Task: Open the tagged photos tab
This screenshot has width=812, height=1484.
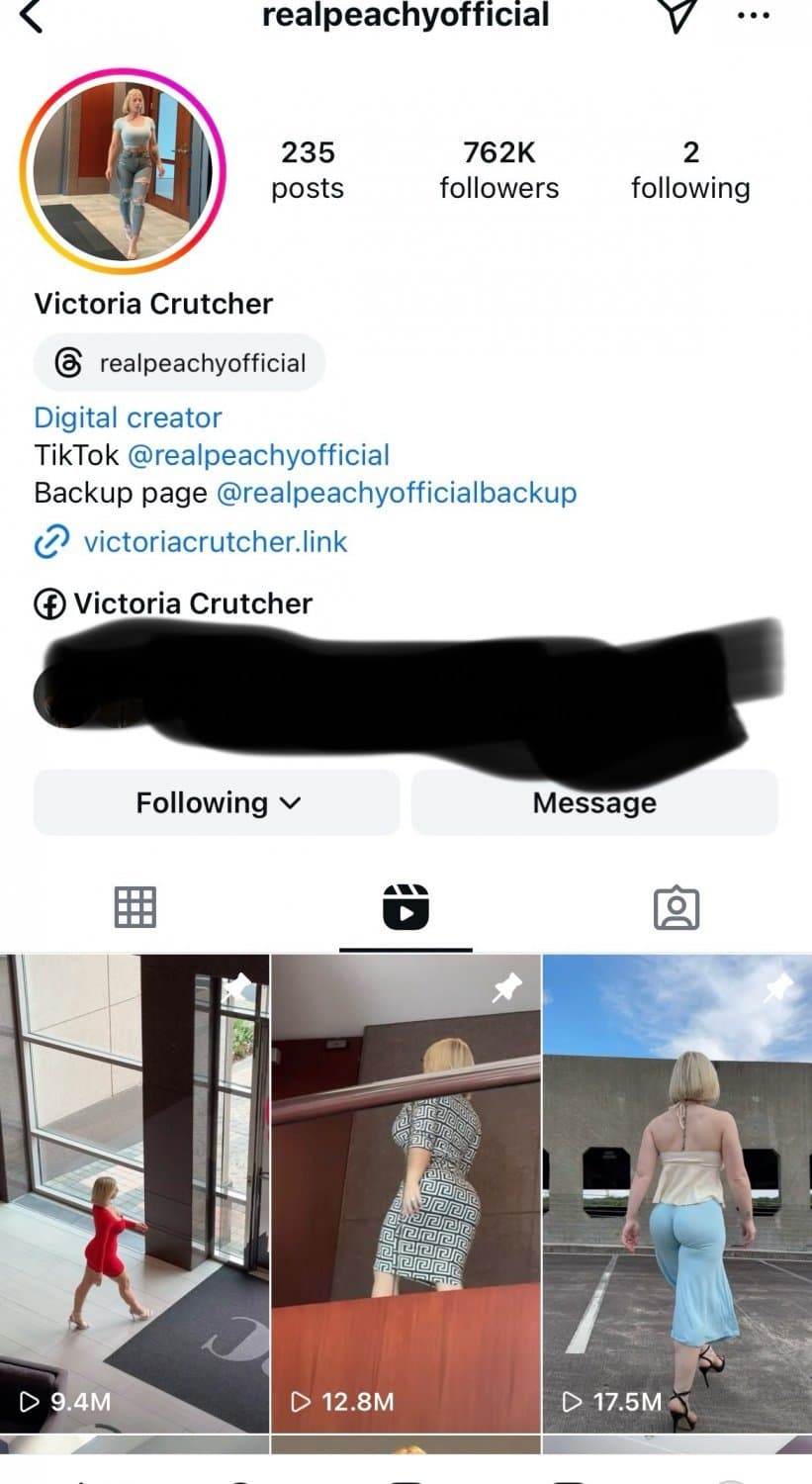Action: (x=677, y=906)
